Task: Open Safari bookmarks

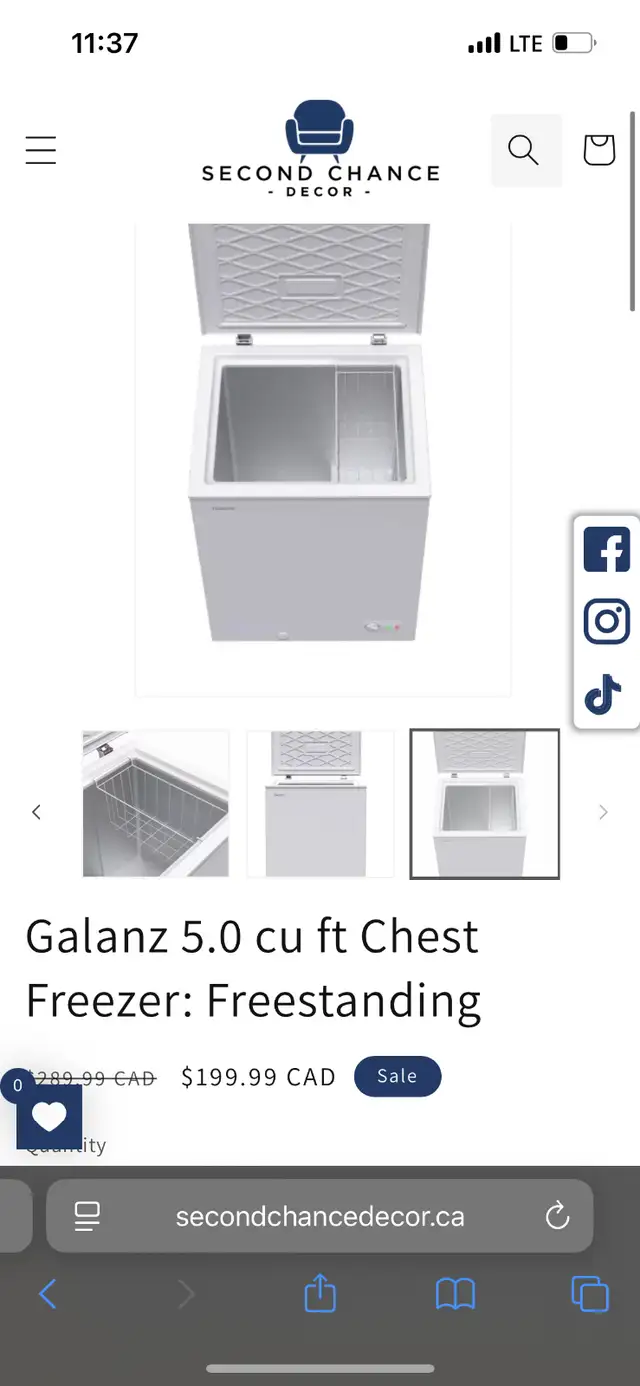Action: pyautogui.click(x=455, y=1295)
